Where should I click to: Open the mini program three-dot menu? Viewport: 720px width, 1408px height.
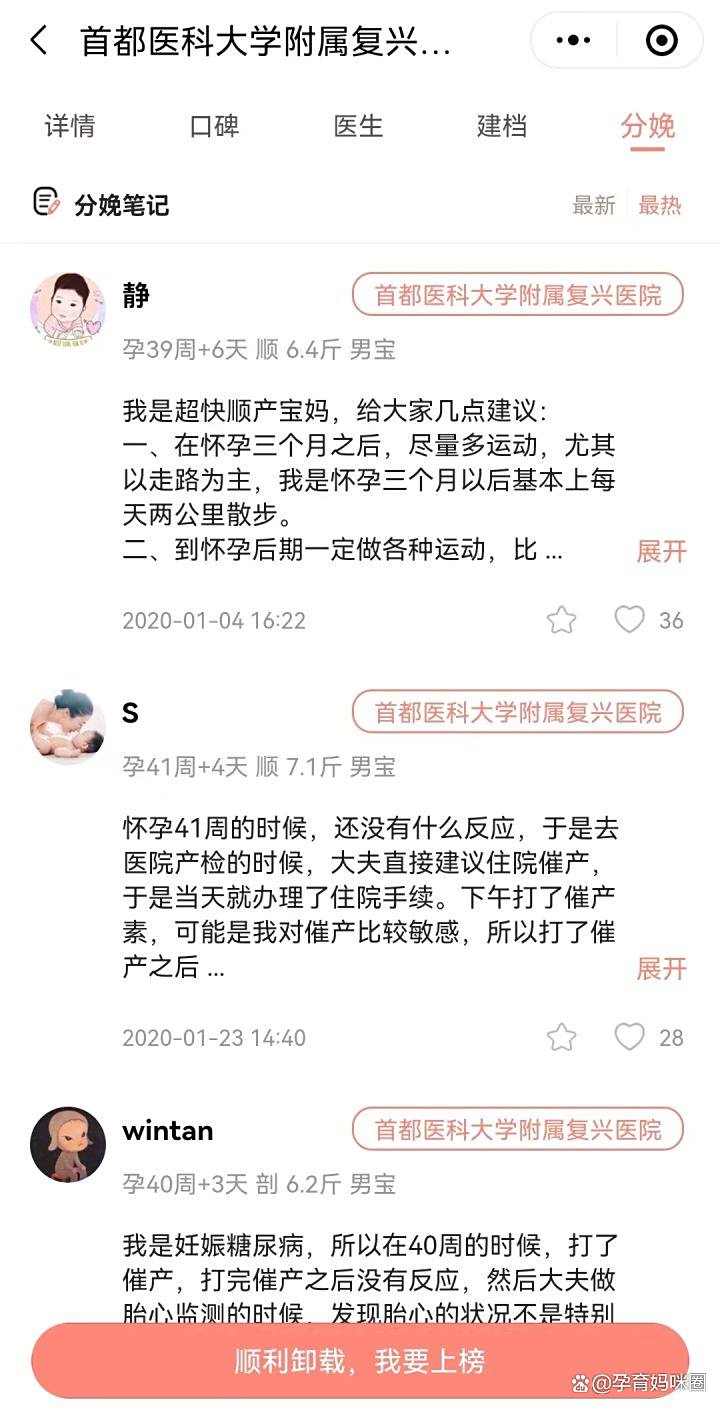point(573,41)
